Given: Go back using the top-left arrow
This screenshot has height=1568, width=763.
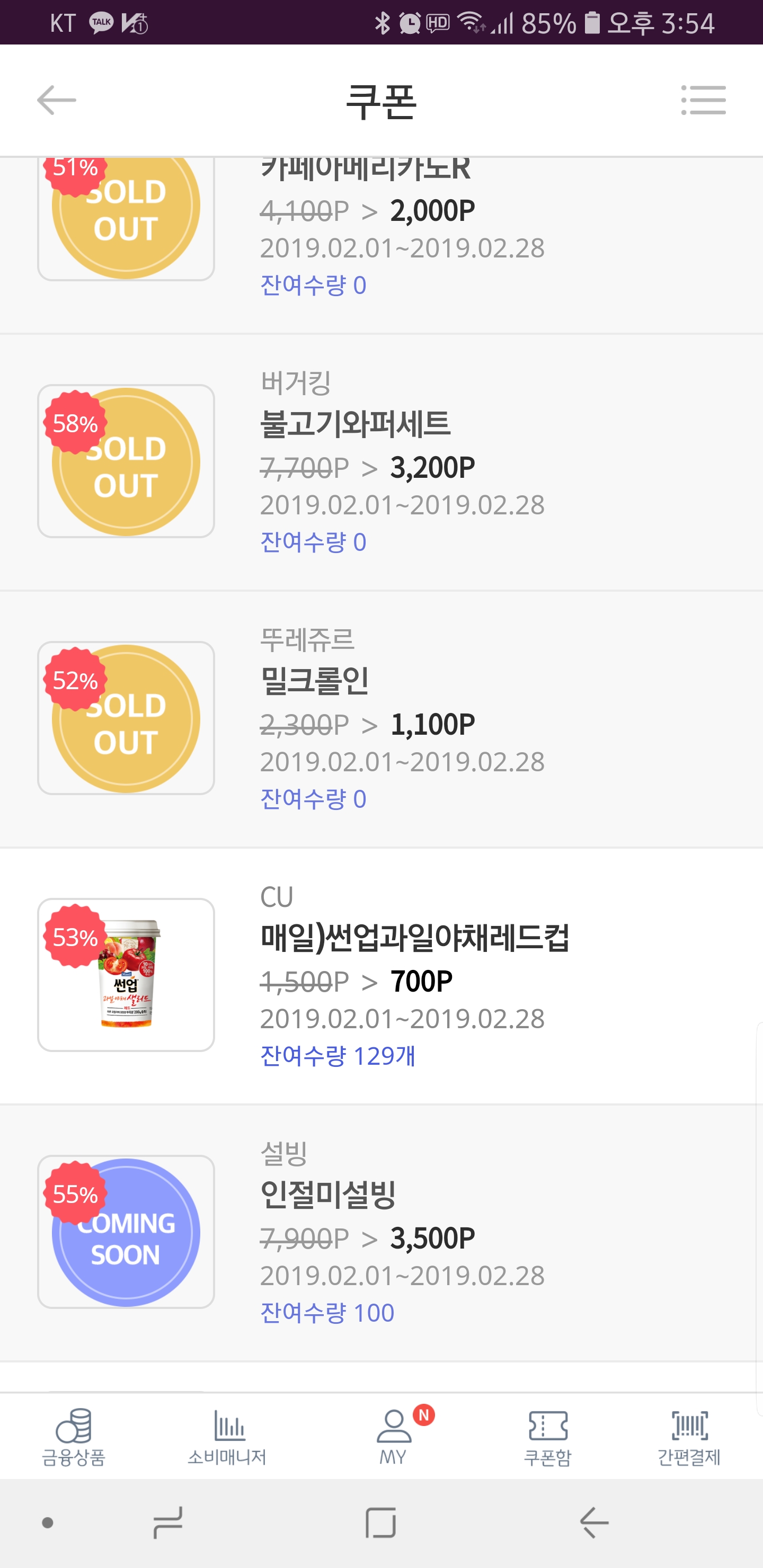Looking at the screenshot, I should [x=57, y=101].
